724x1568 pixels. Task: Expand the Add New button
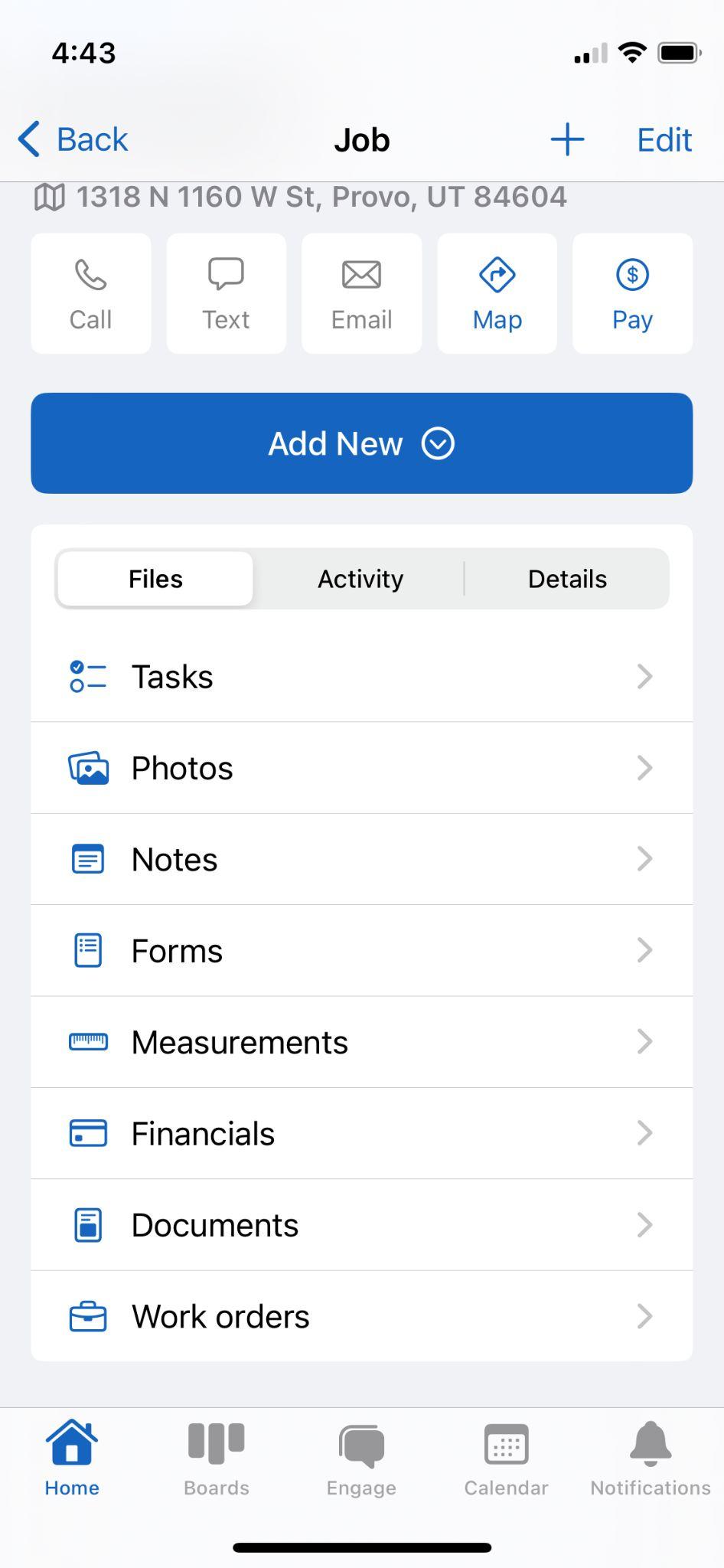361,443
